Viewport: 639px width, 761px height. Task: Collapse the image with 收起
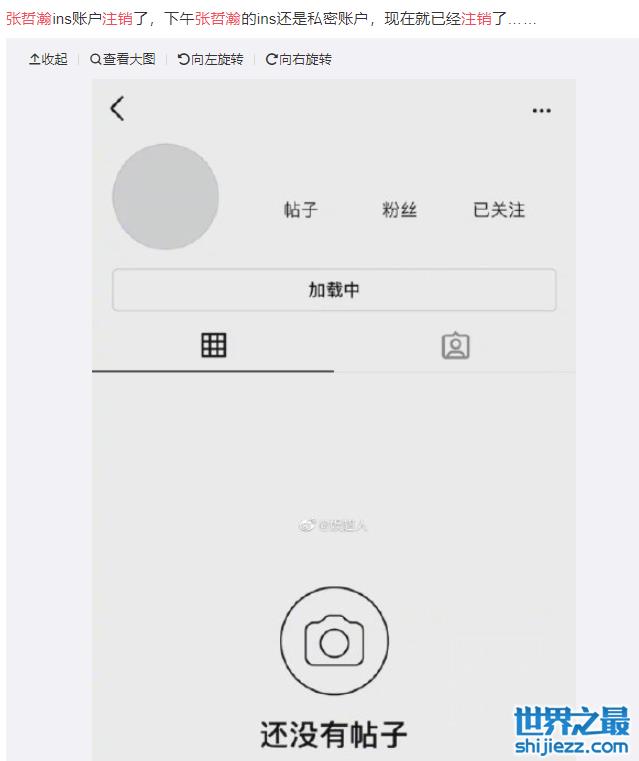point(48,59)
